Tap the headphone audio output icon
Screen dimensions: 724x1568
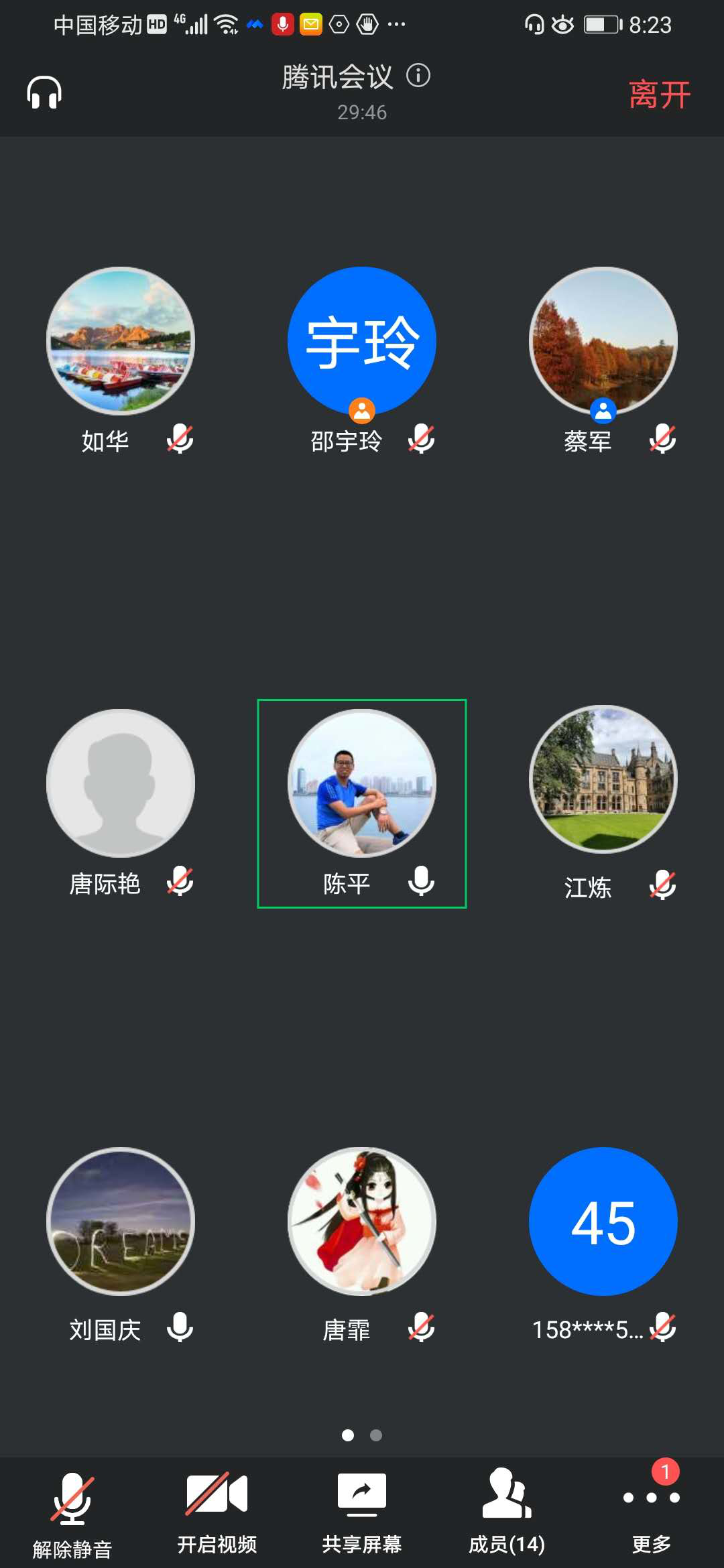click(44, 92)
